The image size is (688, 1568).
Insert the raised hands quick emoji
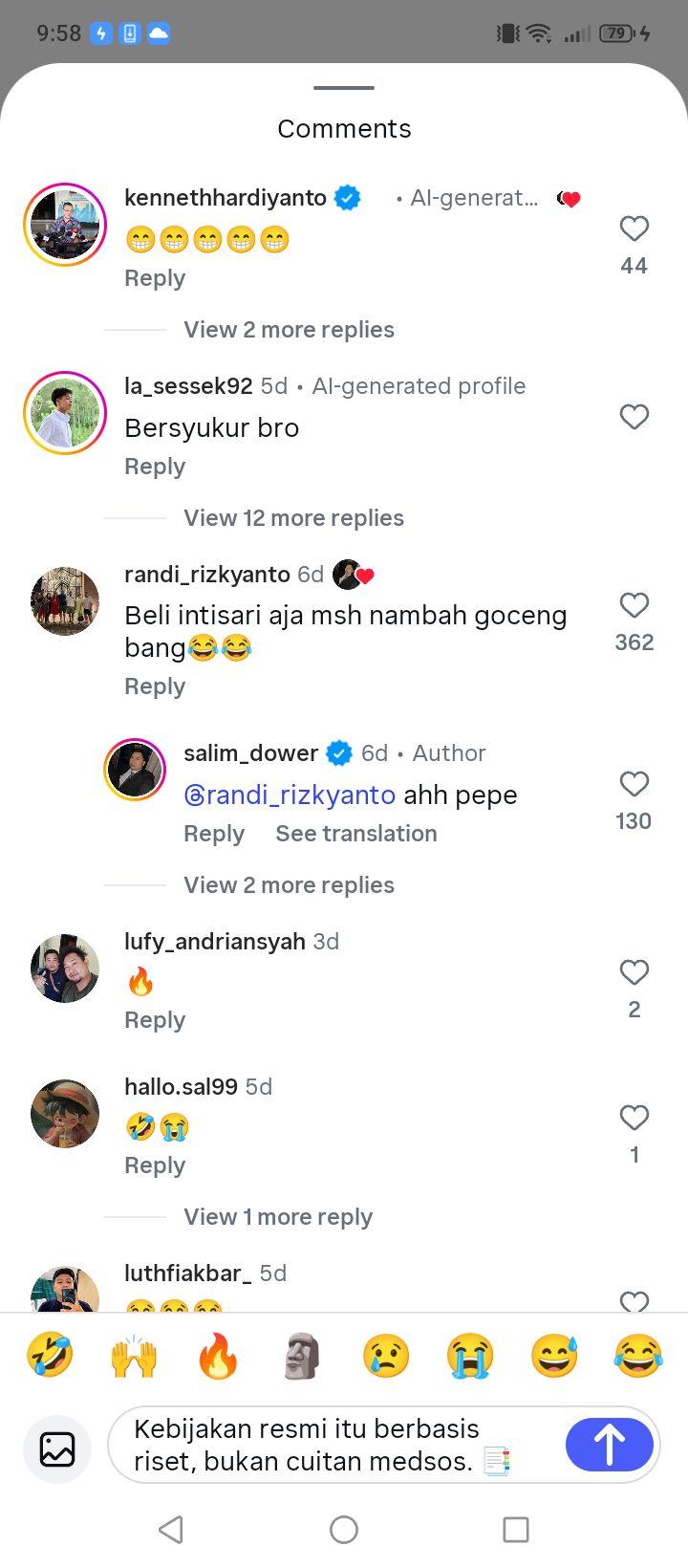tap(134, 1356)
